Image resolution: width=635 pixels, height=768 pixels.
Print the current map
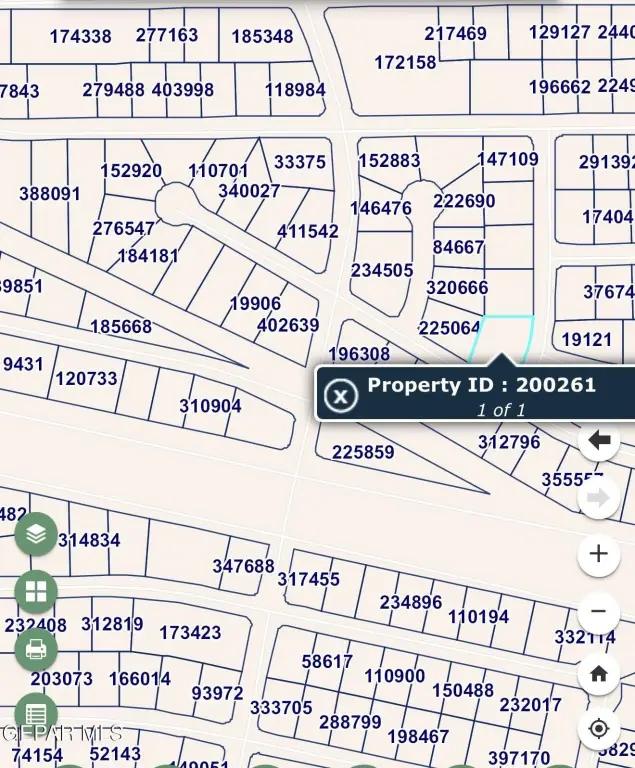[36, 650]
